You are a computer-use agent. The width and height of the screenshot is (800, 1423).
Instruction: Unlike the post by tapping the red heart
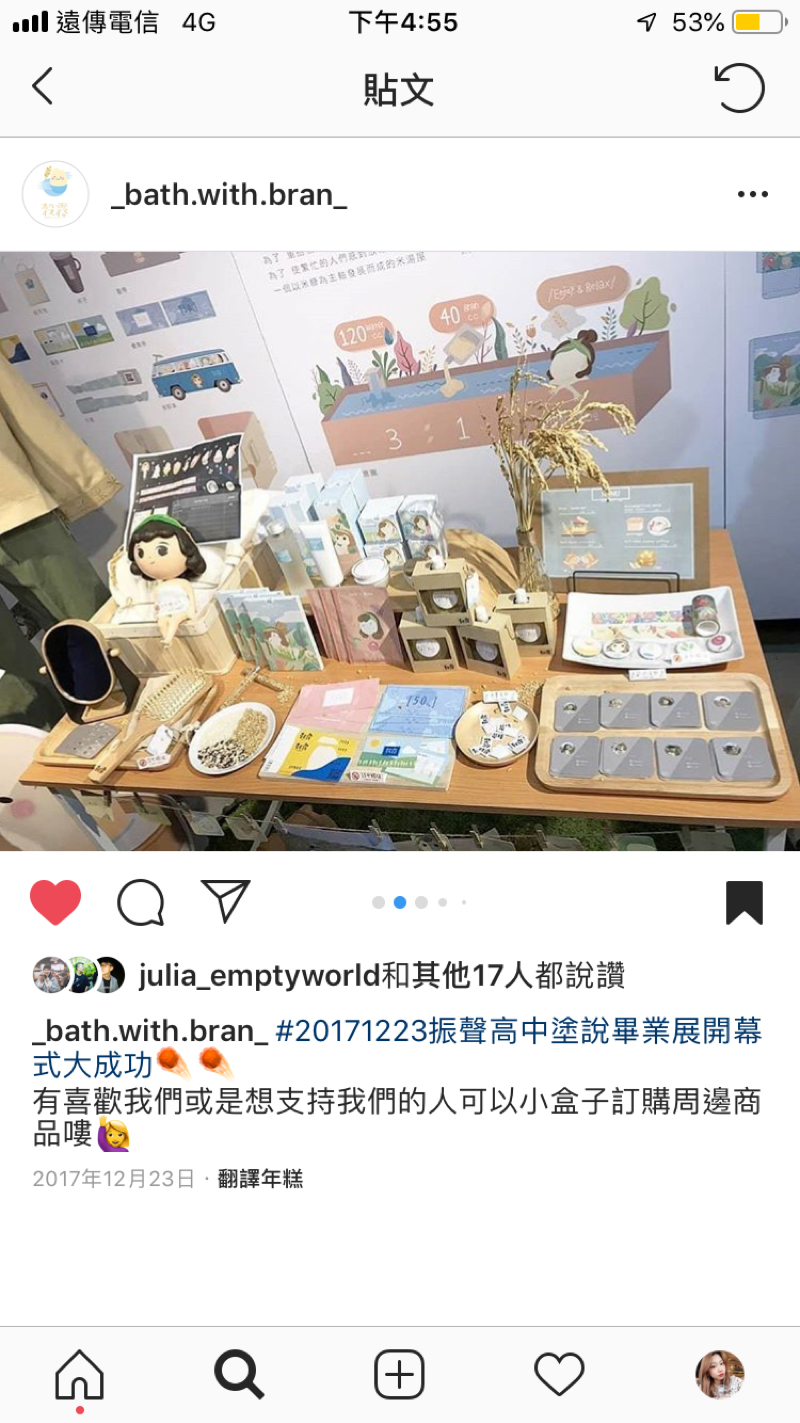point(57,899)
